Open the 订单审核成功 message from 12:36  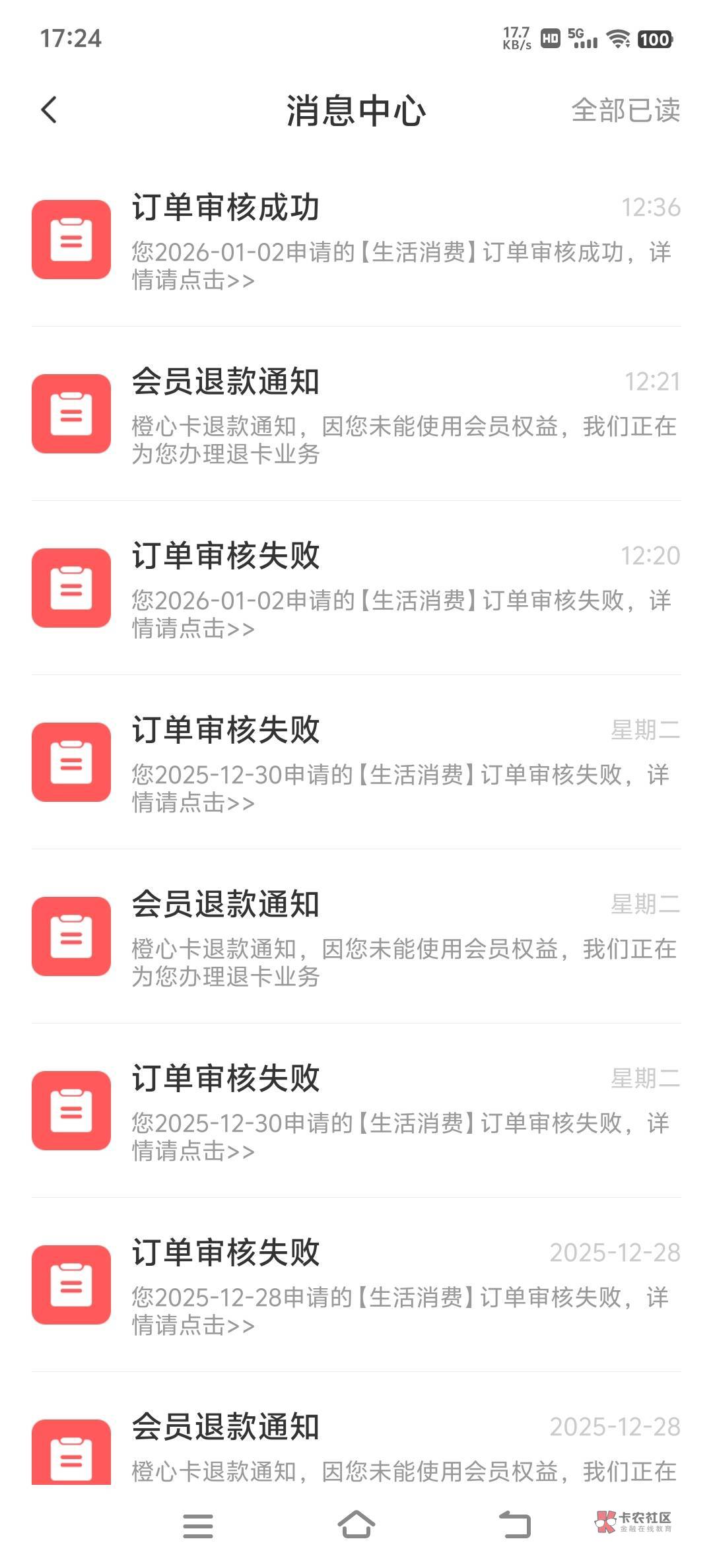point(356,240)
